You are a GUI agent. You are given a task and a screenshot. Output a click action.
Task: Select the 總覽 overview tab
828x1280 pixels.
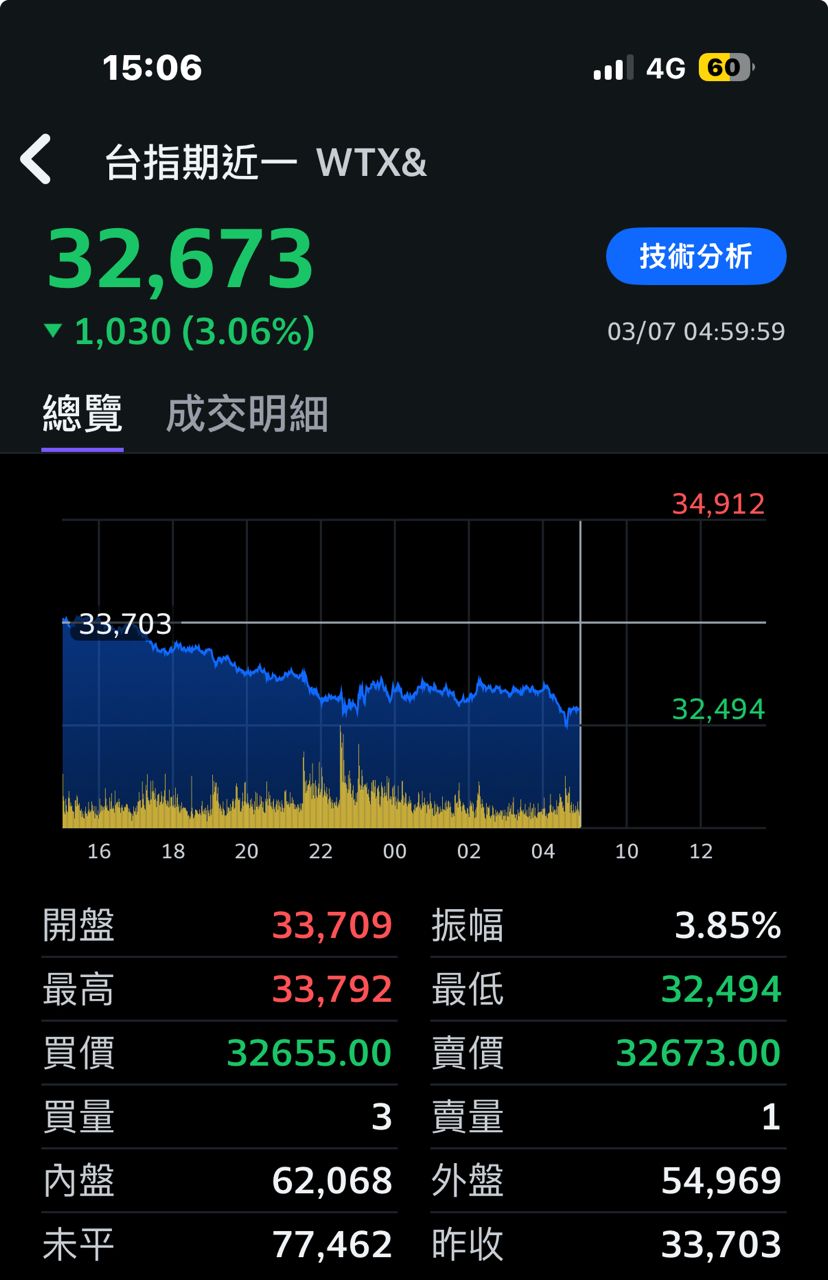[82, 414]
